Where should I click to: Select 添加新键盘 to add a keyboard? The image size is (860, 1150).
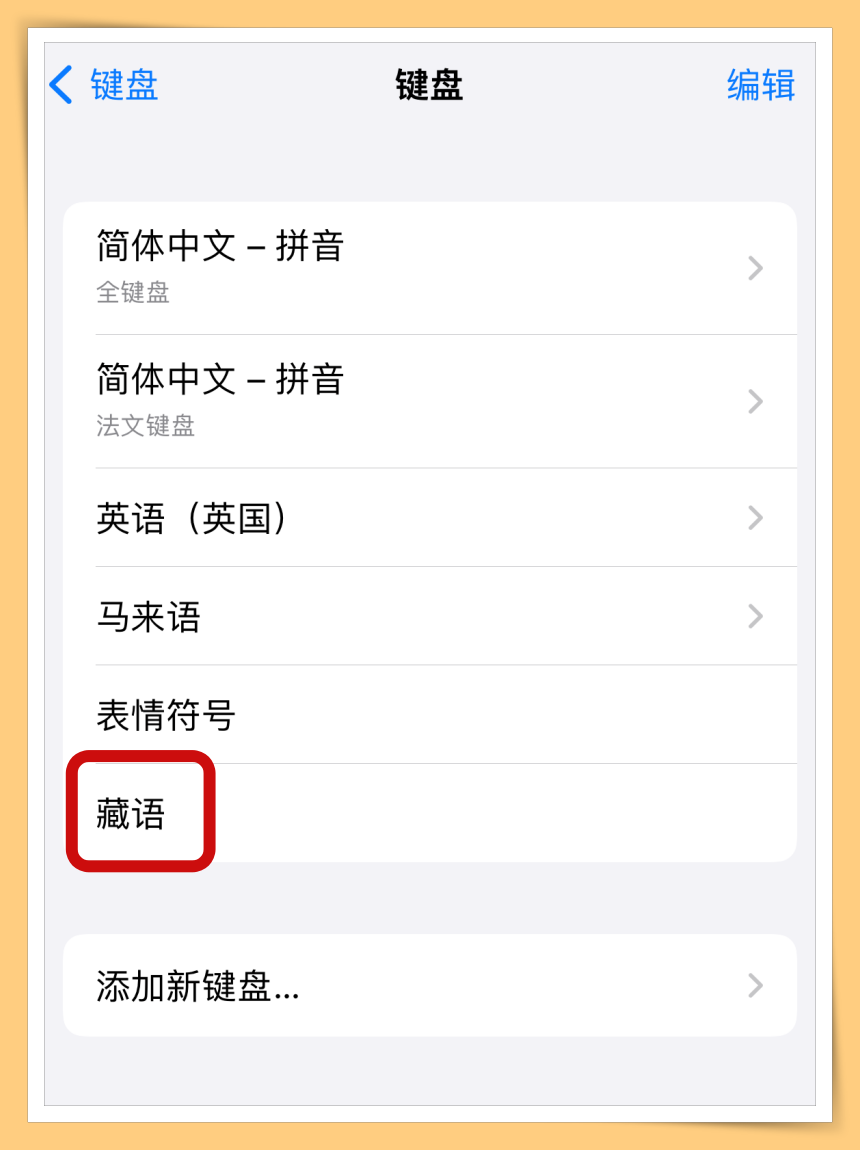click(430, 986)
